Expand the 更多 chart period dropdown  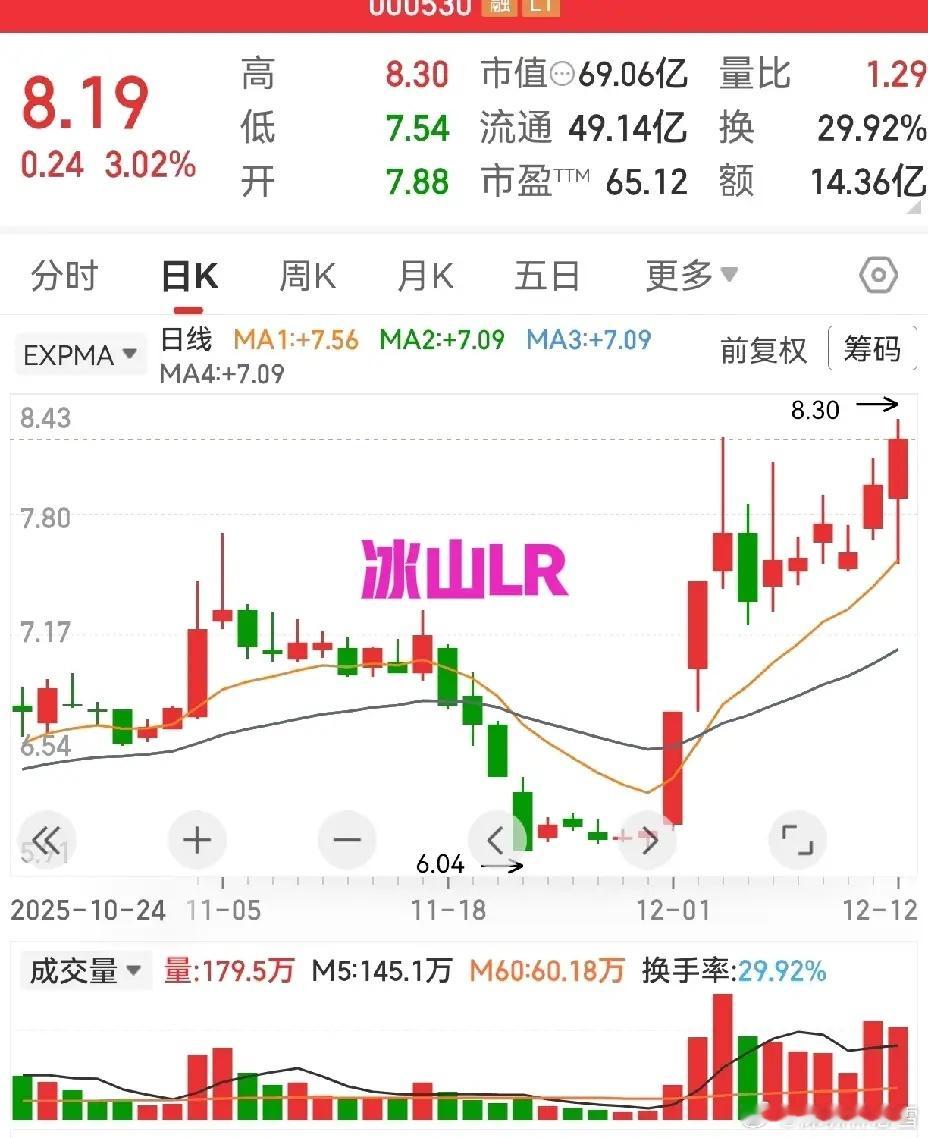point(692,275)
